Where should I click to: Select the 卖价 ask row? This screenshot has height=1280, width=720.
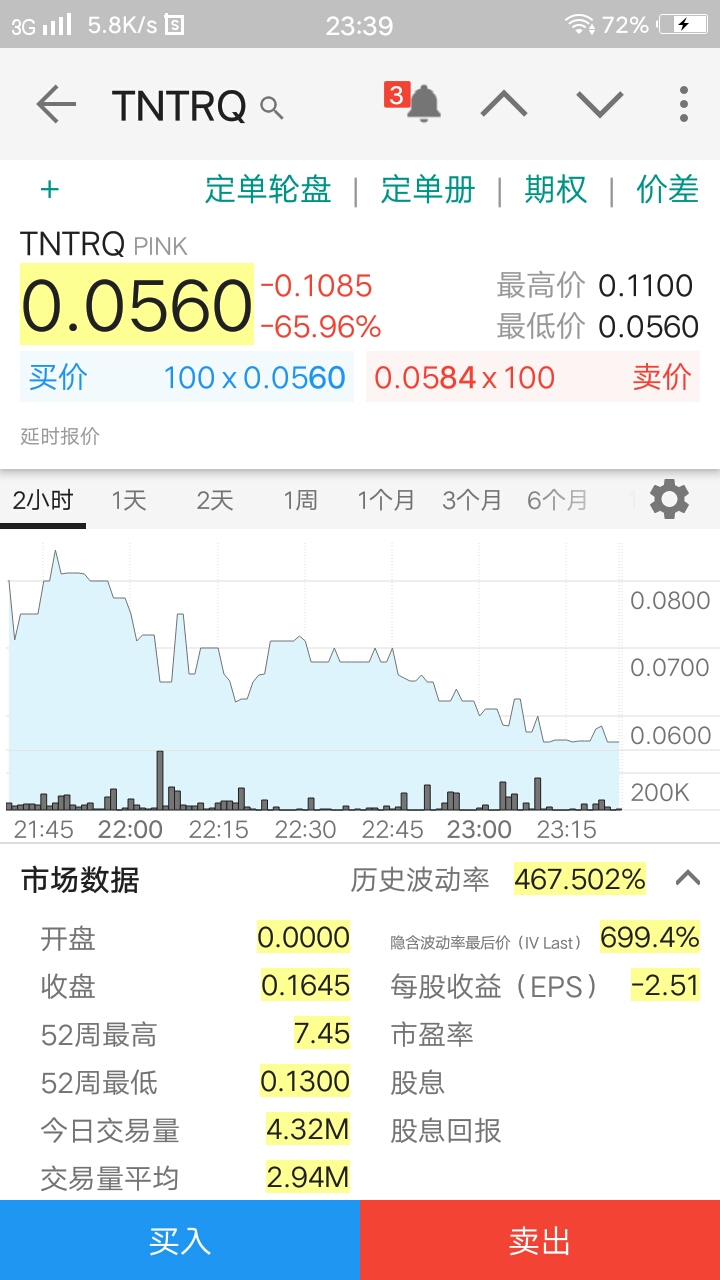(x=533, y=377)
